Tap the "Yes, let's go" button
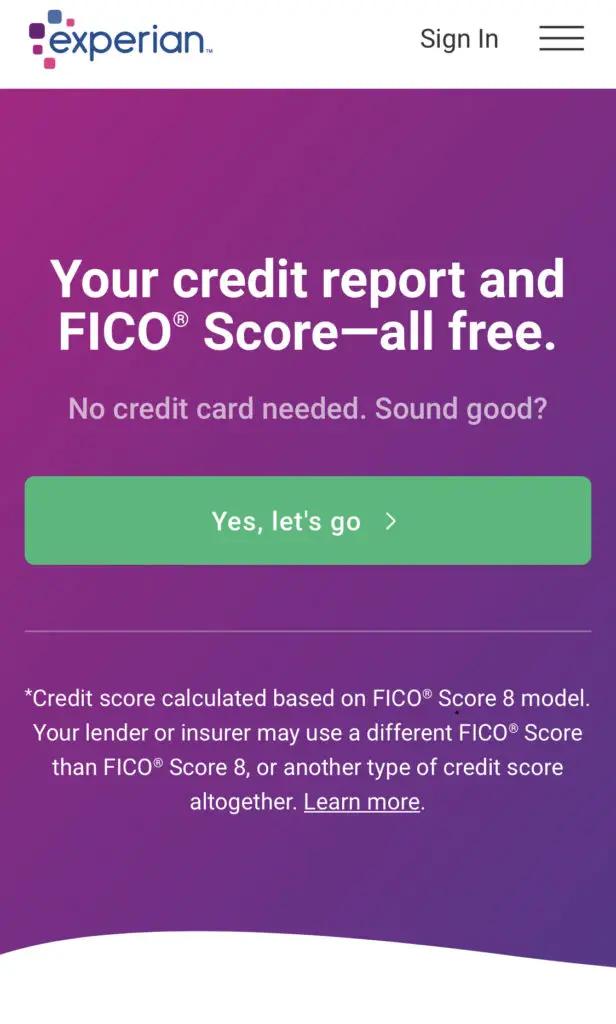The image size is (616, 1024). [x=308, y=520]
